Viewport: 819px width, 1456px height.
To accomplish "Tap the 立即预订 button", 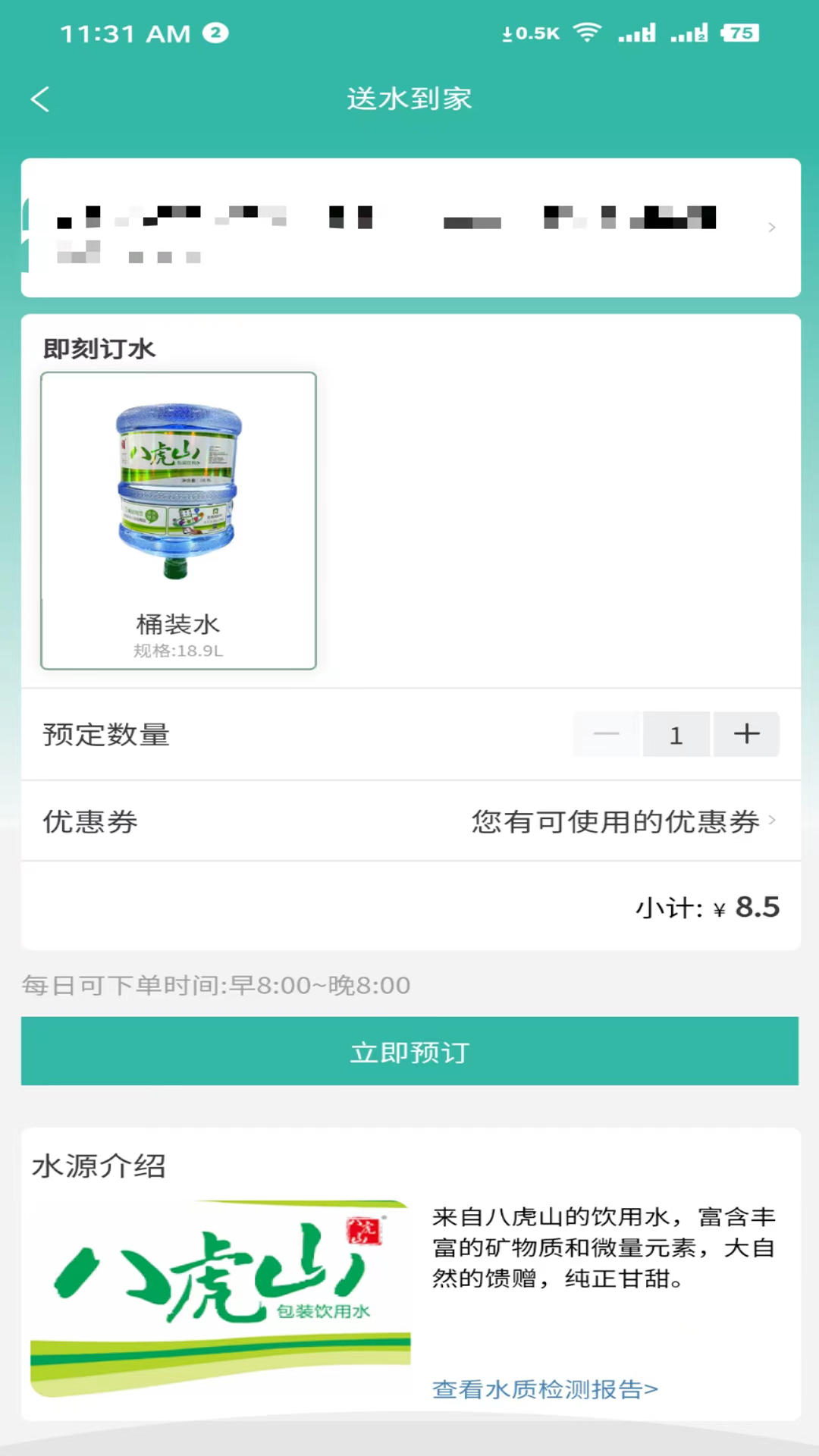I will (409, 1052).
